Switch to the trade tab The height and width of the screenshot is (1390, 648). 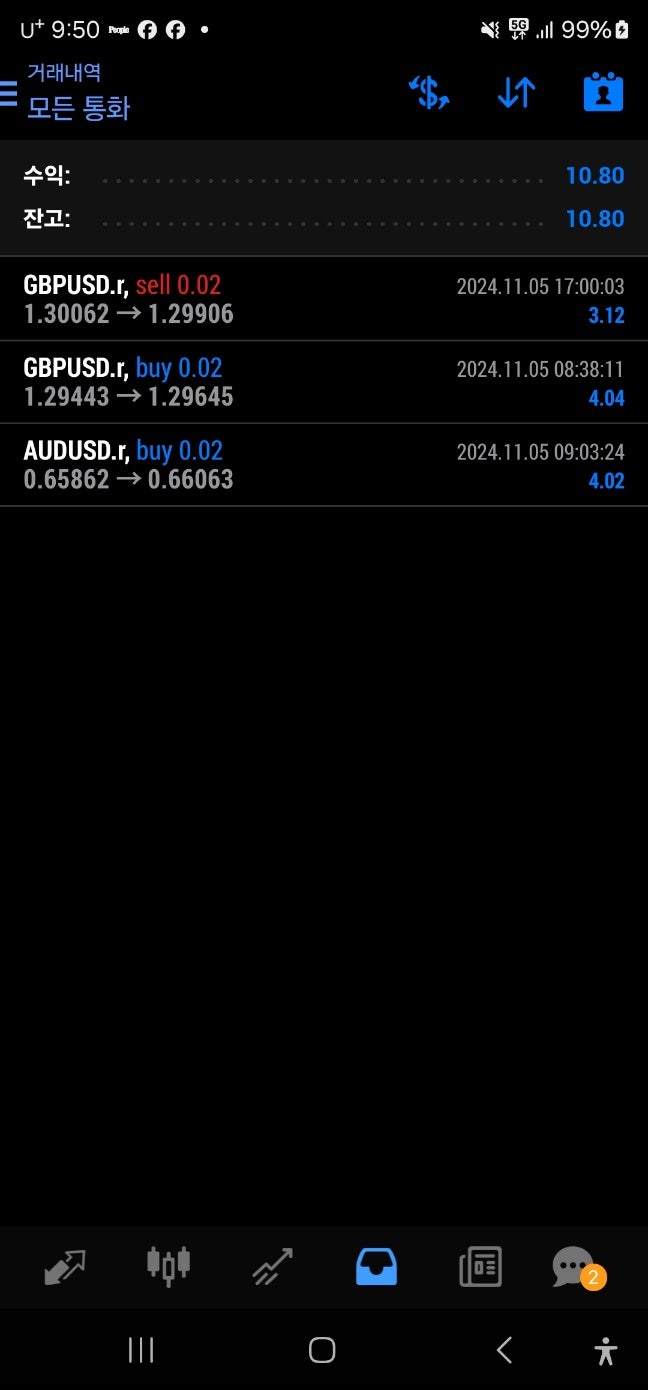click(272, 1267)
